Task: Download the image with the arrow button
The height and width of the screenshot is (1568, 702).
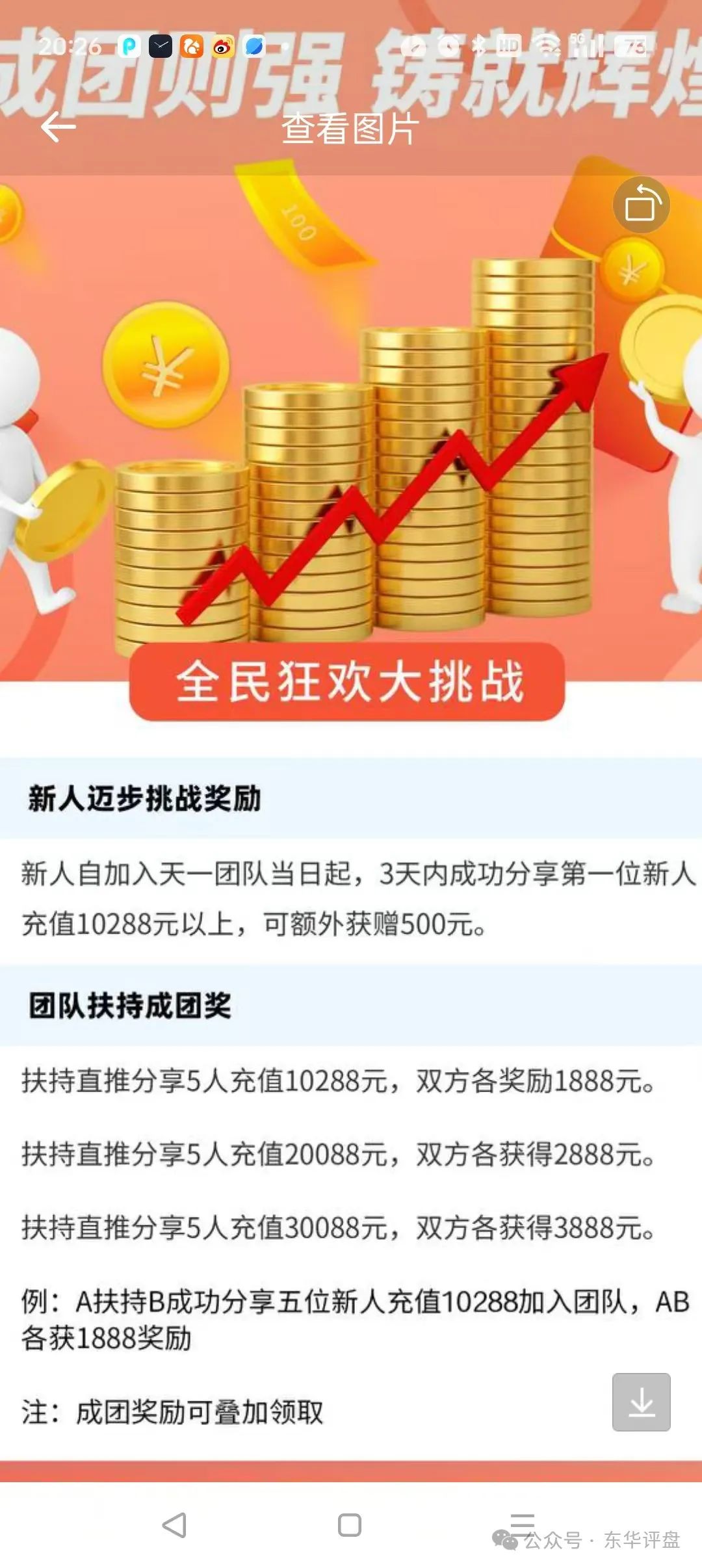Action: click(641, 1402)
